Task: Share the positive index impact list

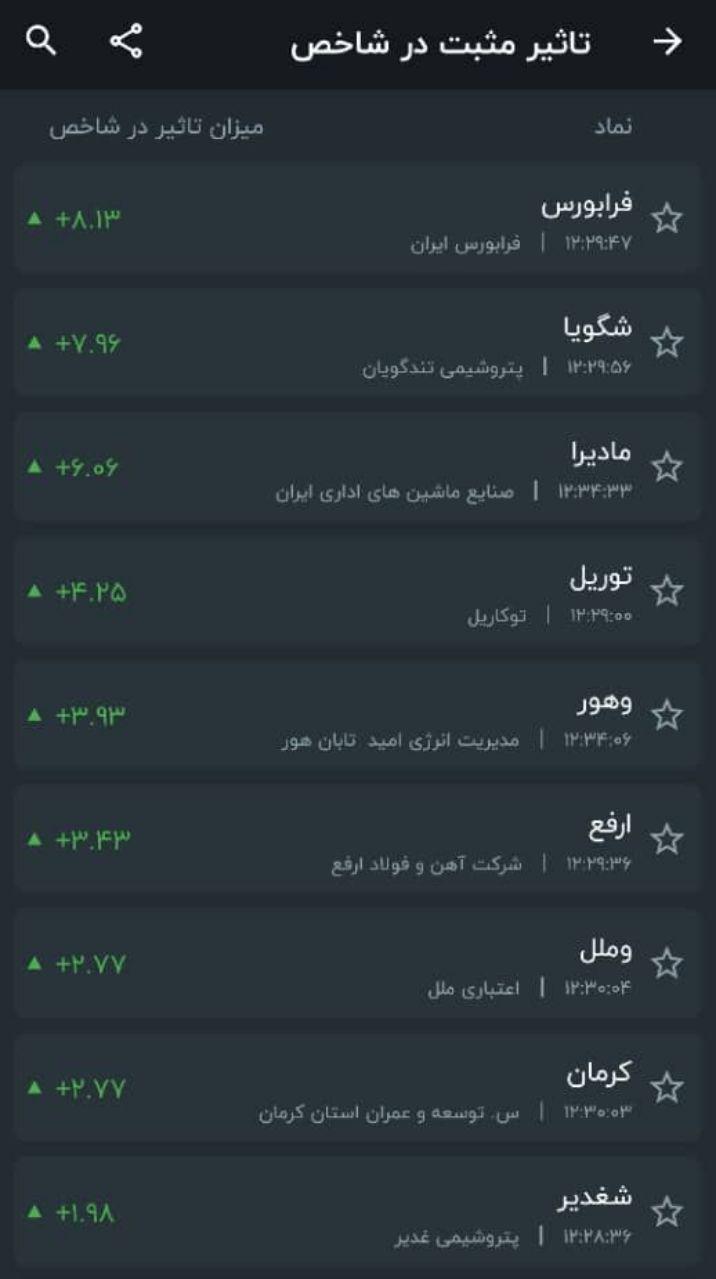Action: click(126, 42)
